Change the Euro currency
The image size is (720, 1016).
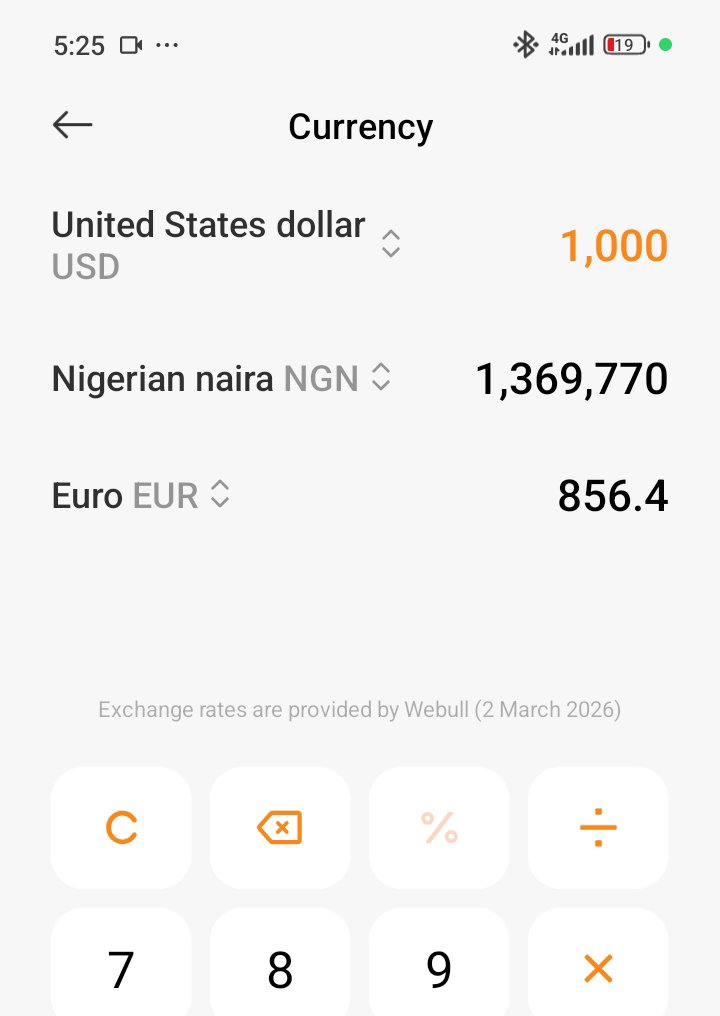pos(220,494)
